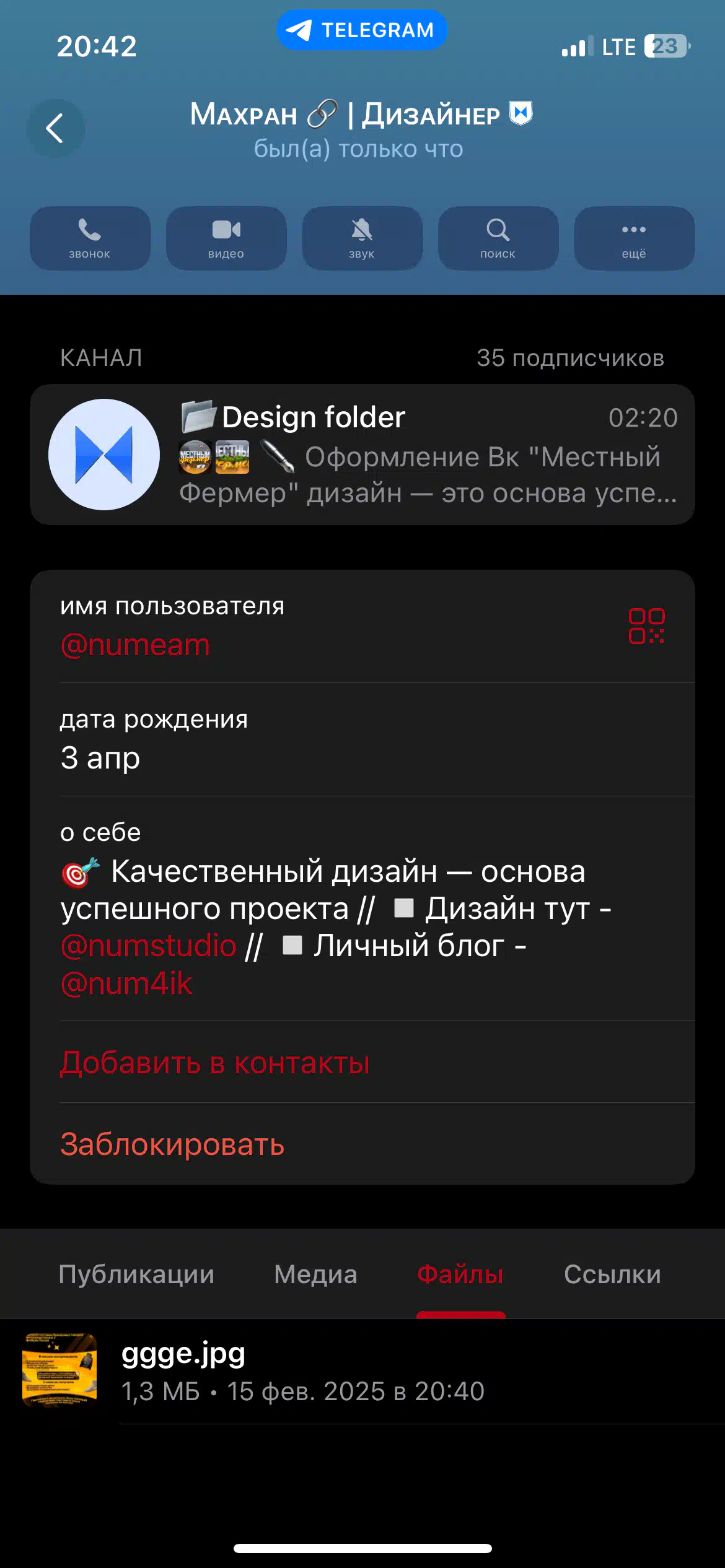Tap Заблокировать to block this user
725x1568 pixels.
tap(172, 1144)
